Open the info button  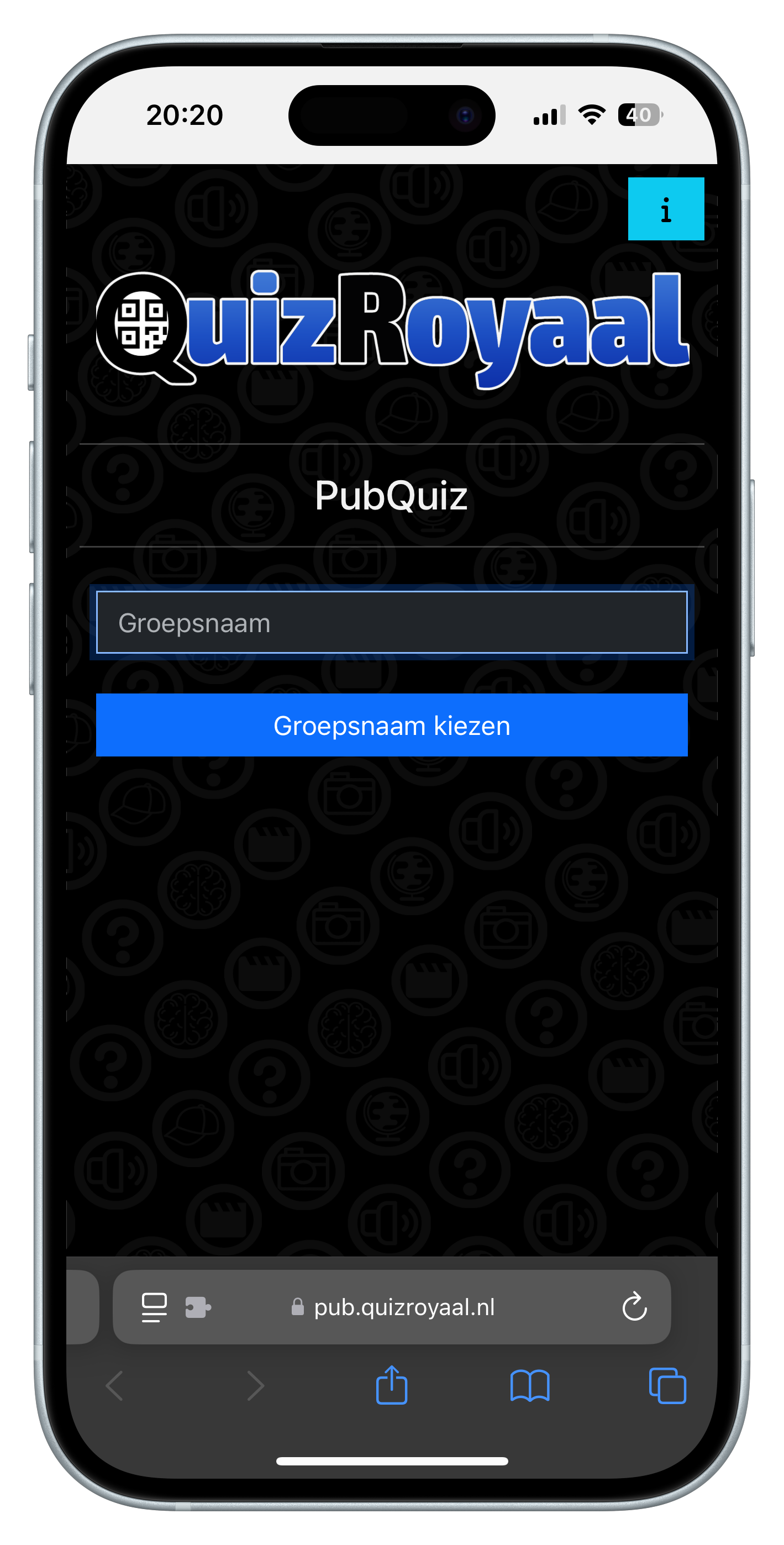665,209
